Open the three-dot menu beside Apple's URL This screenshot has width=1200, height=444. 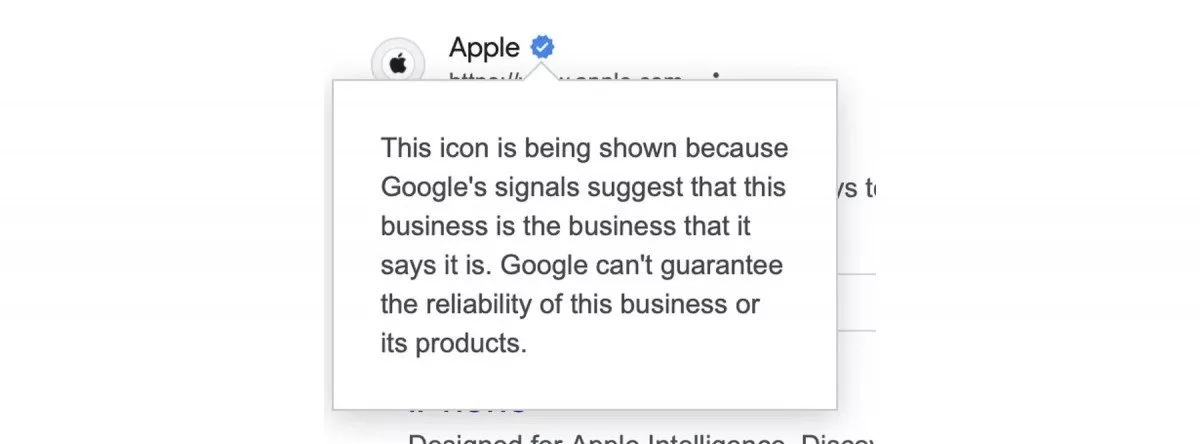pos(716,76)
